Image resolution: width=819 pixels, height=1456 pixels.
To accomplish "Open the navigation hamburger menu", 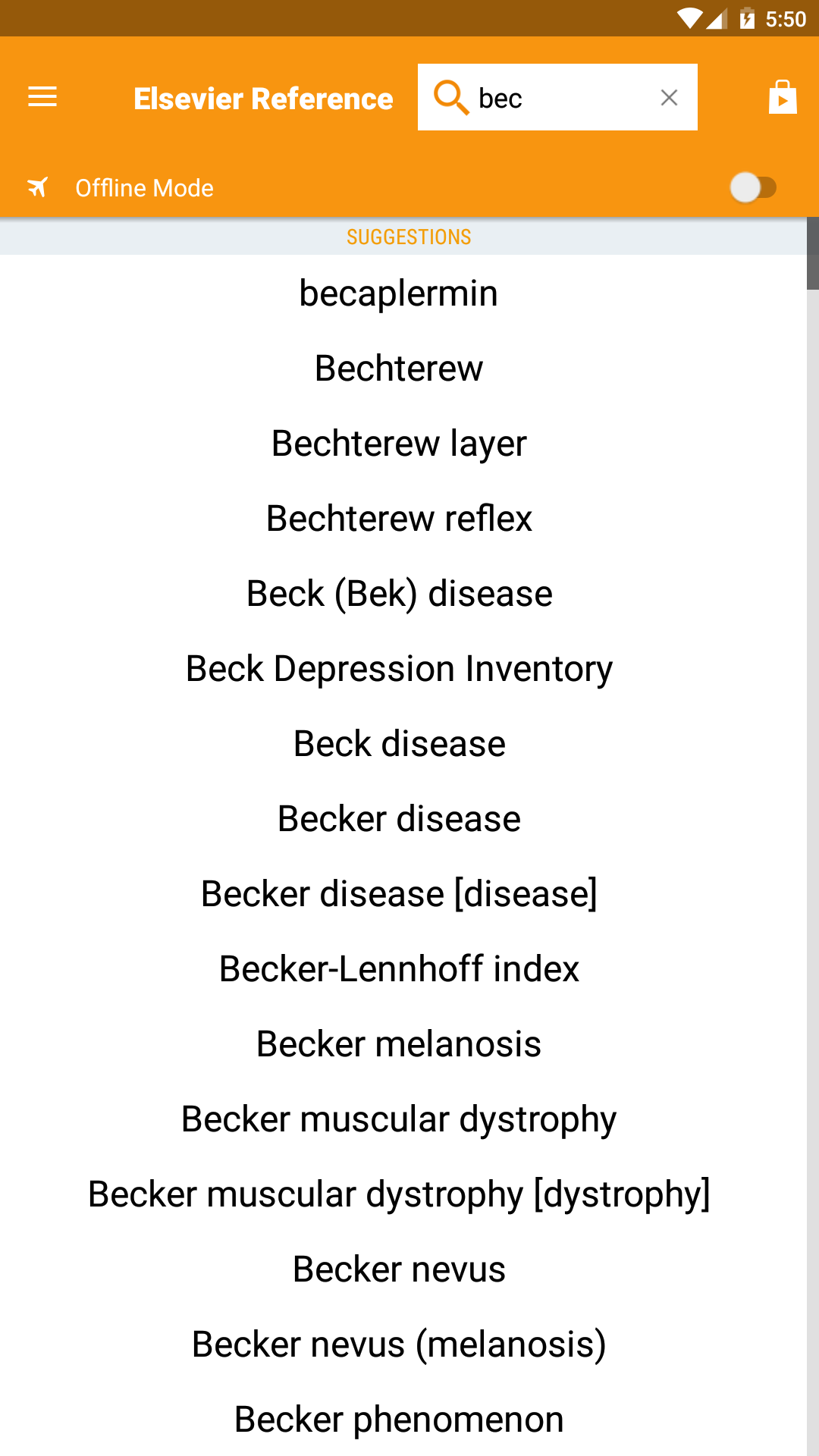I will coord(42,97).
